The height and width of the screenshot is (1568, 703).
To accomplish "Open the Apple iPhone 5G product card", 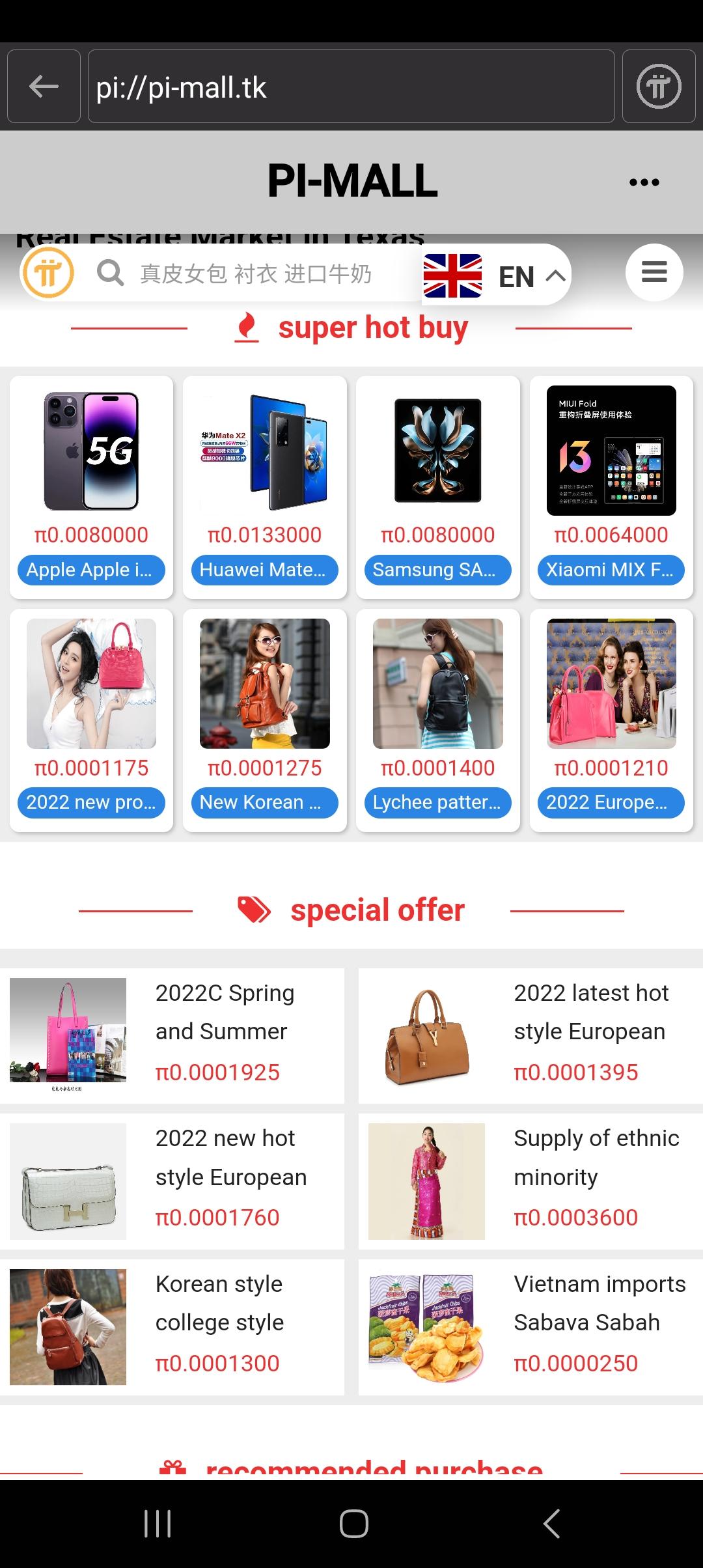I will [91, 486].
